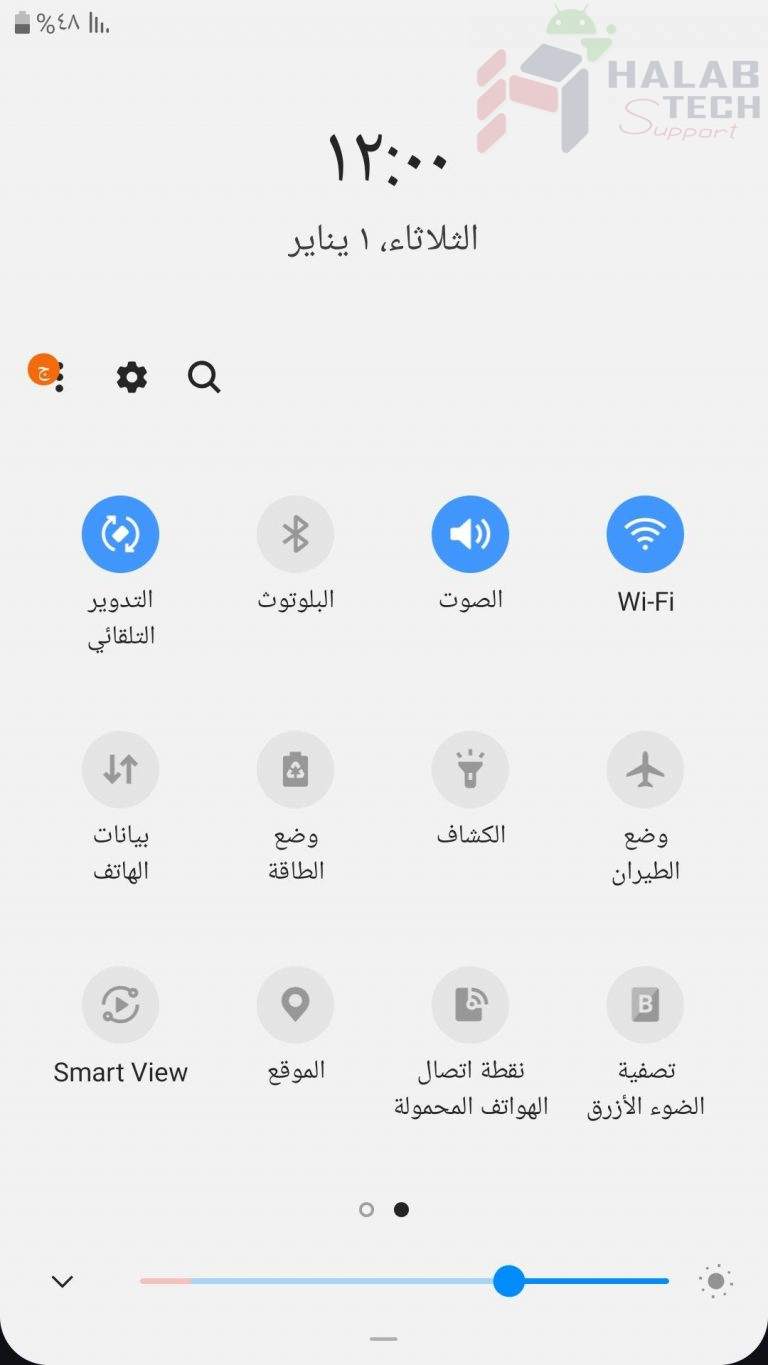Open the quick panel search icon

pos(204,377)
